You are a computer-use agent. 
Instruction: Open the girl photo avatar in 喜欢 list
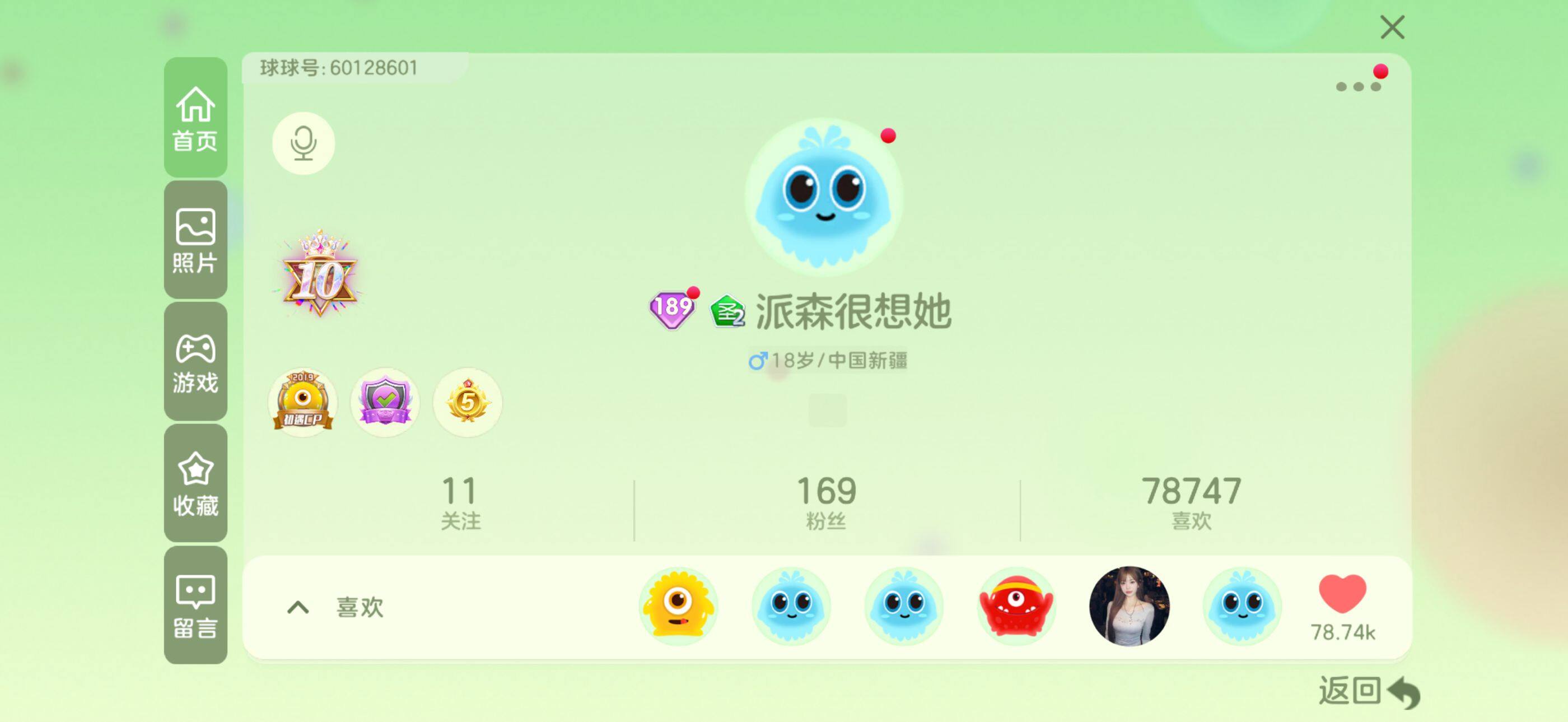(1128, 606)
